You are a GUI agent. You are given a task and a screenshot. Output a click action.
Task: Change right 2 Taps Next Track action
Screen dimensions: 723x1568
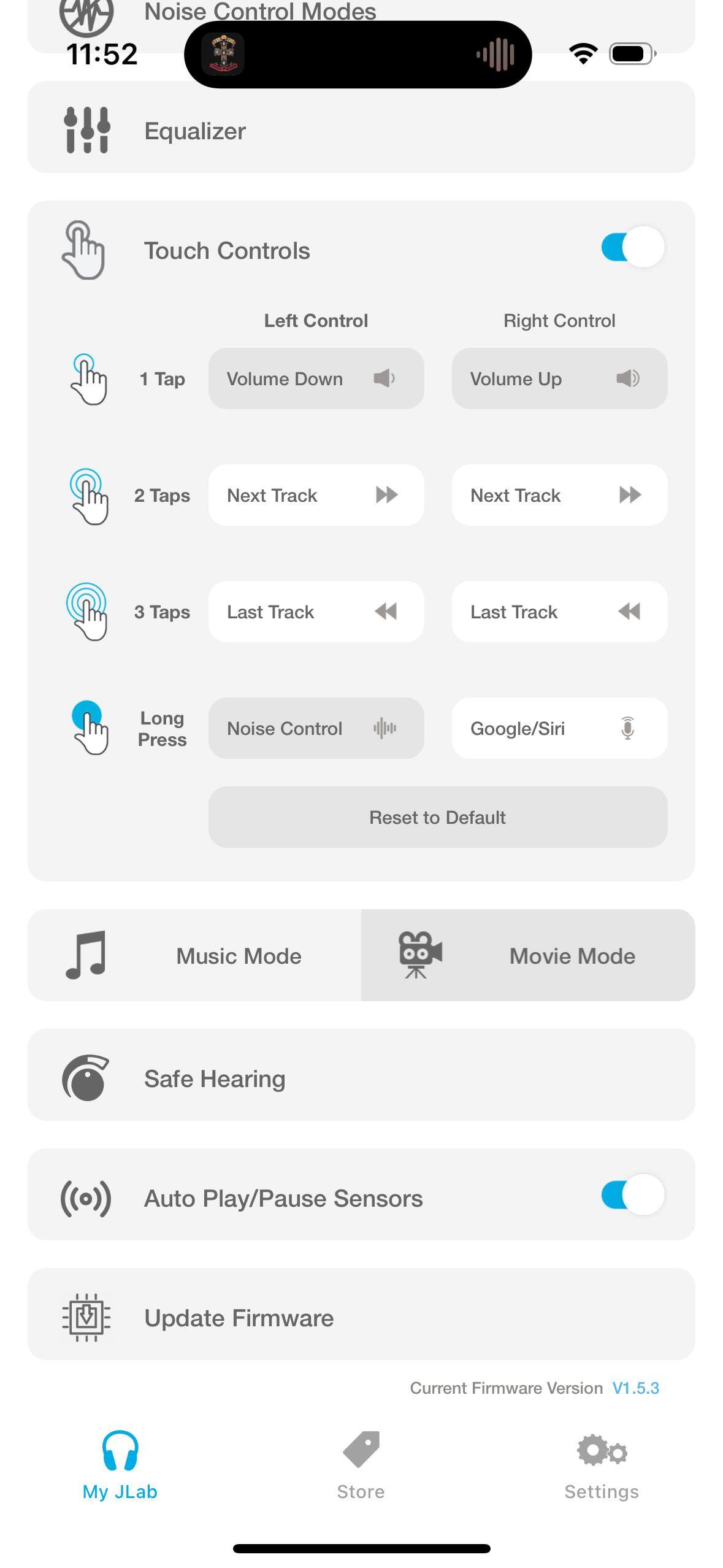coord(559,495)
